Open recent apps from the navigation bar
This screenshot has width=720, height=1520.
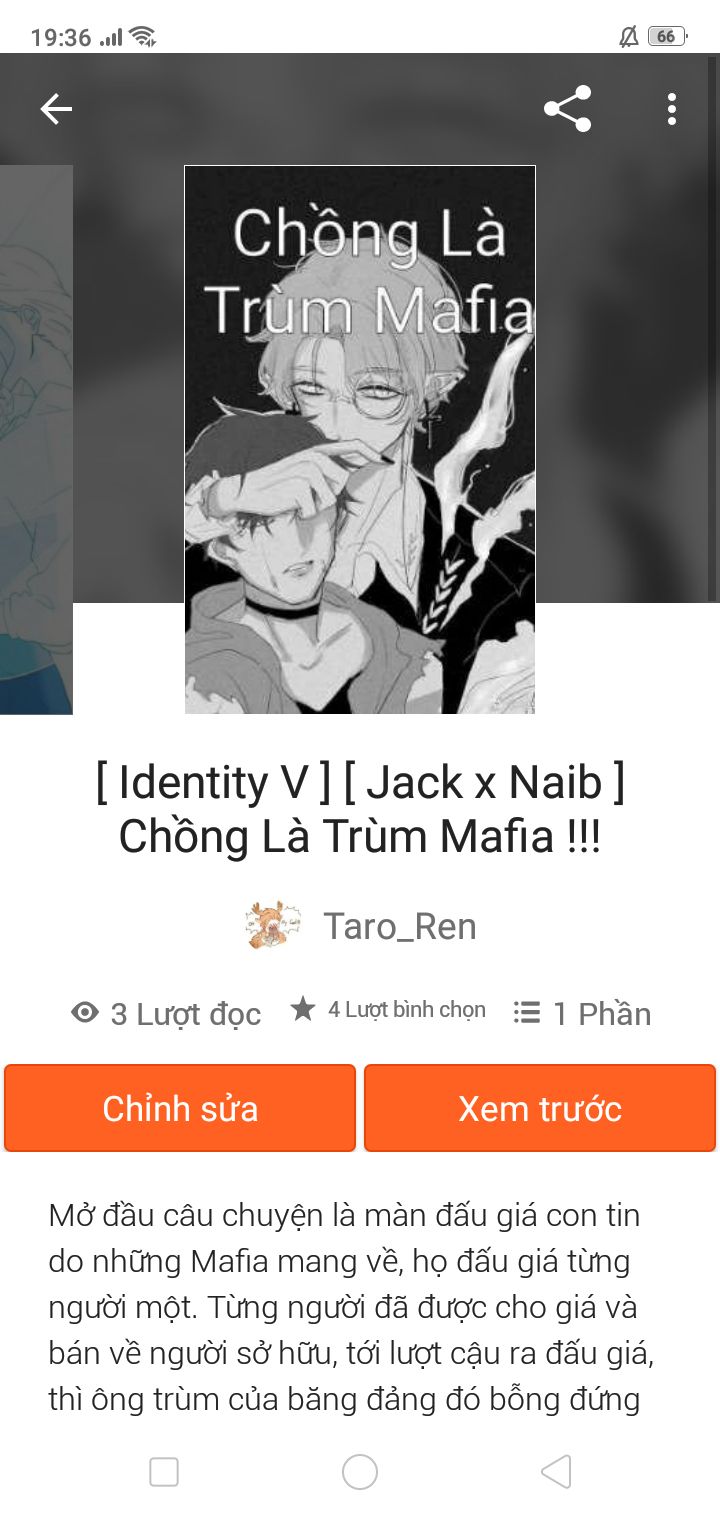click(164, 1472)
